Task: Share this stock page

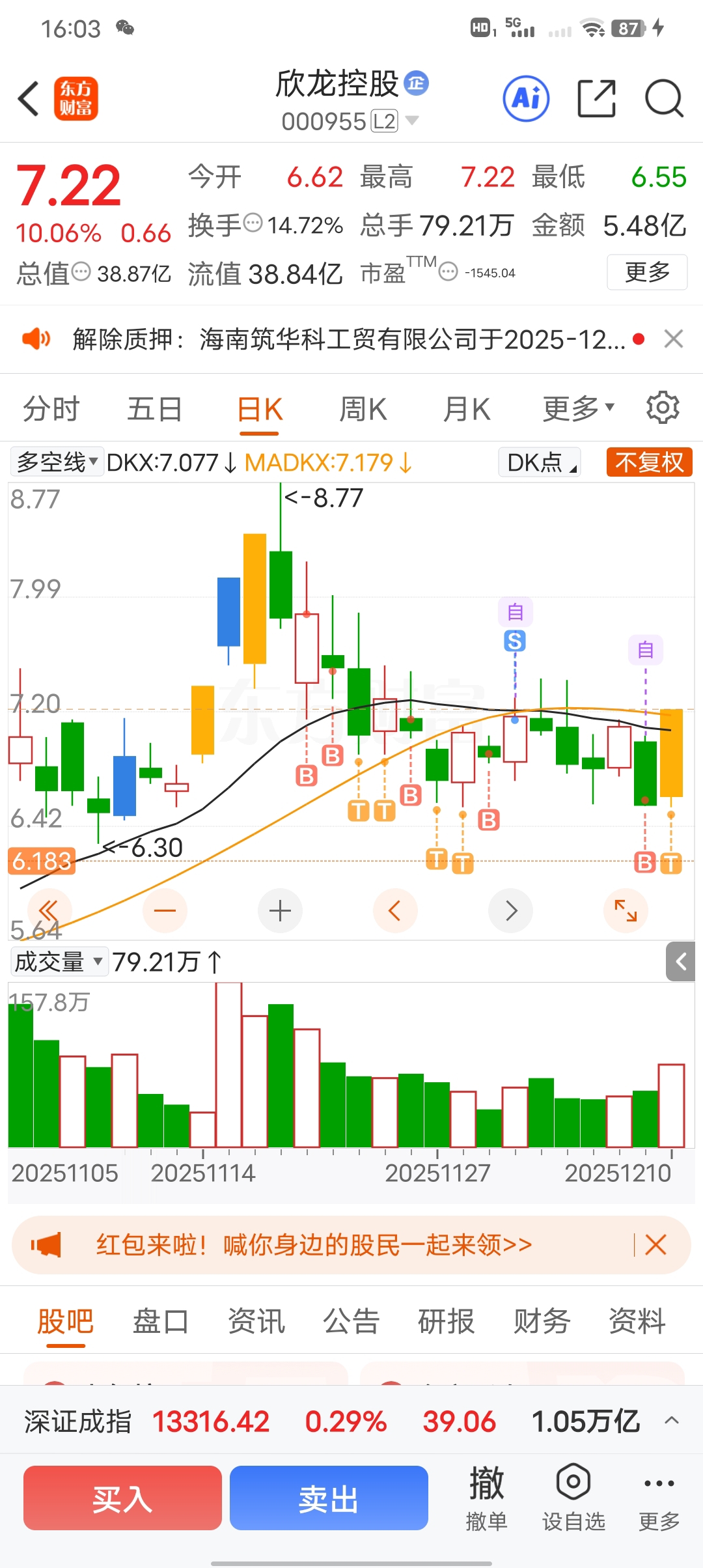Action: click(596, 99)
